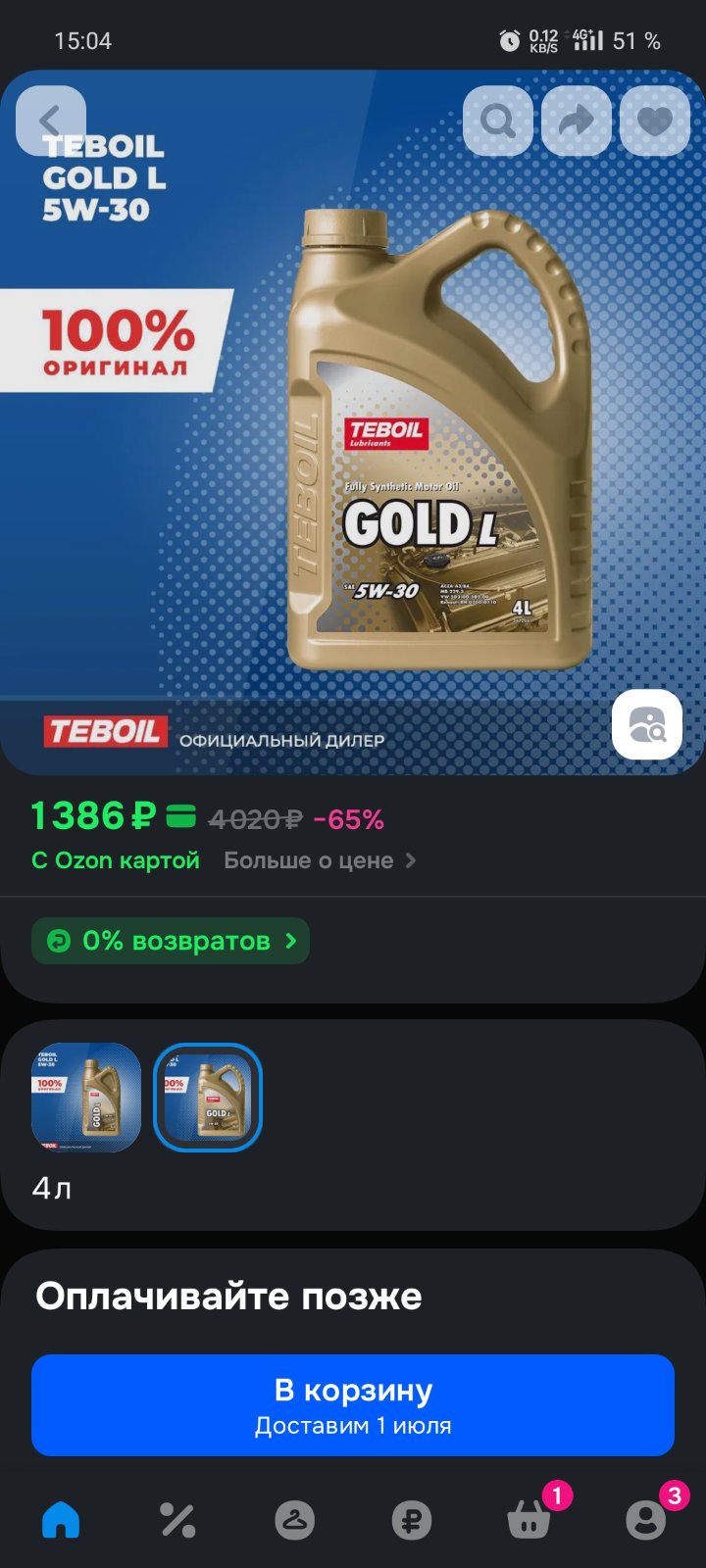Add the product to favorites

pos(655,122)
